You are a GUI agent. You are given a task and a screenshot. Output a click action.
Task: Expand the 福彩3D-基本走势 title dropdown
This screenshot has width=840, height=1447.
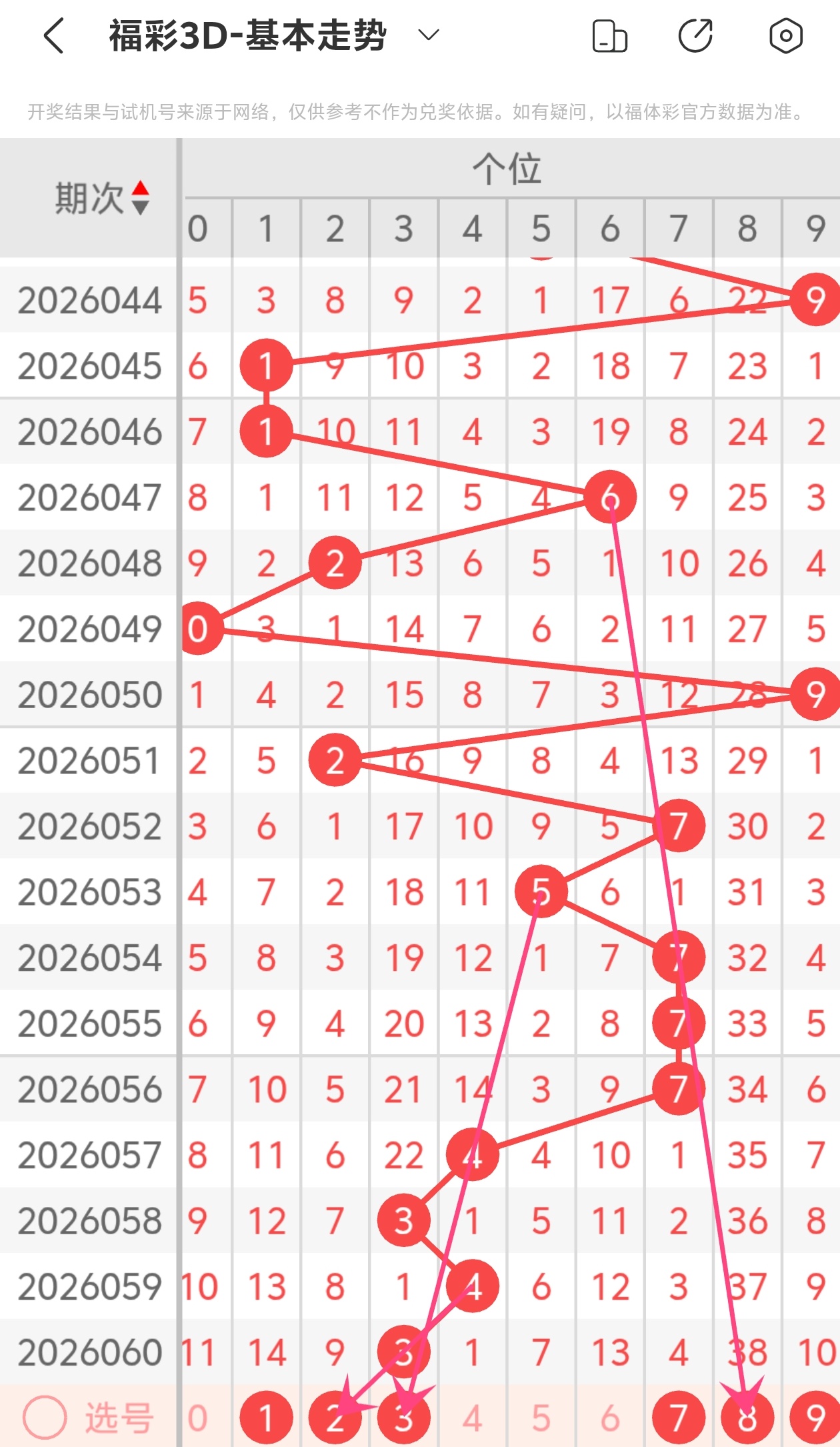(x=428, y=35)
